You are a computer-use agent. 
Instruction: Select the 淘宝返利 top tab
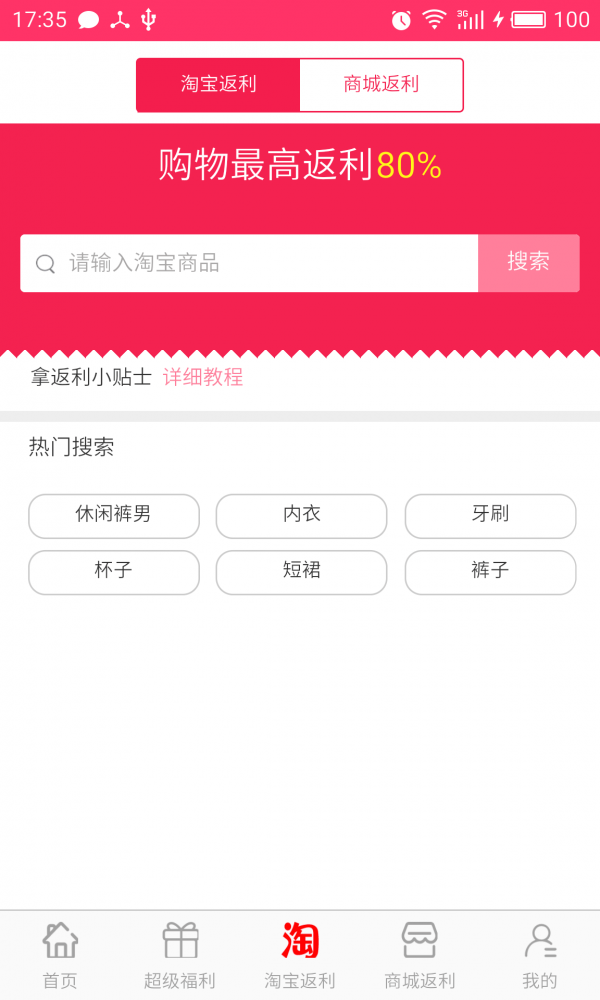point(218,85)
